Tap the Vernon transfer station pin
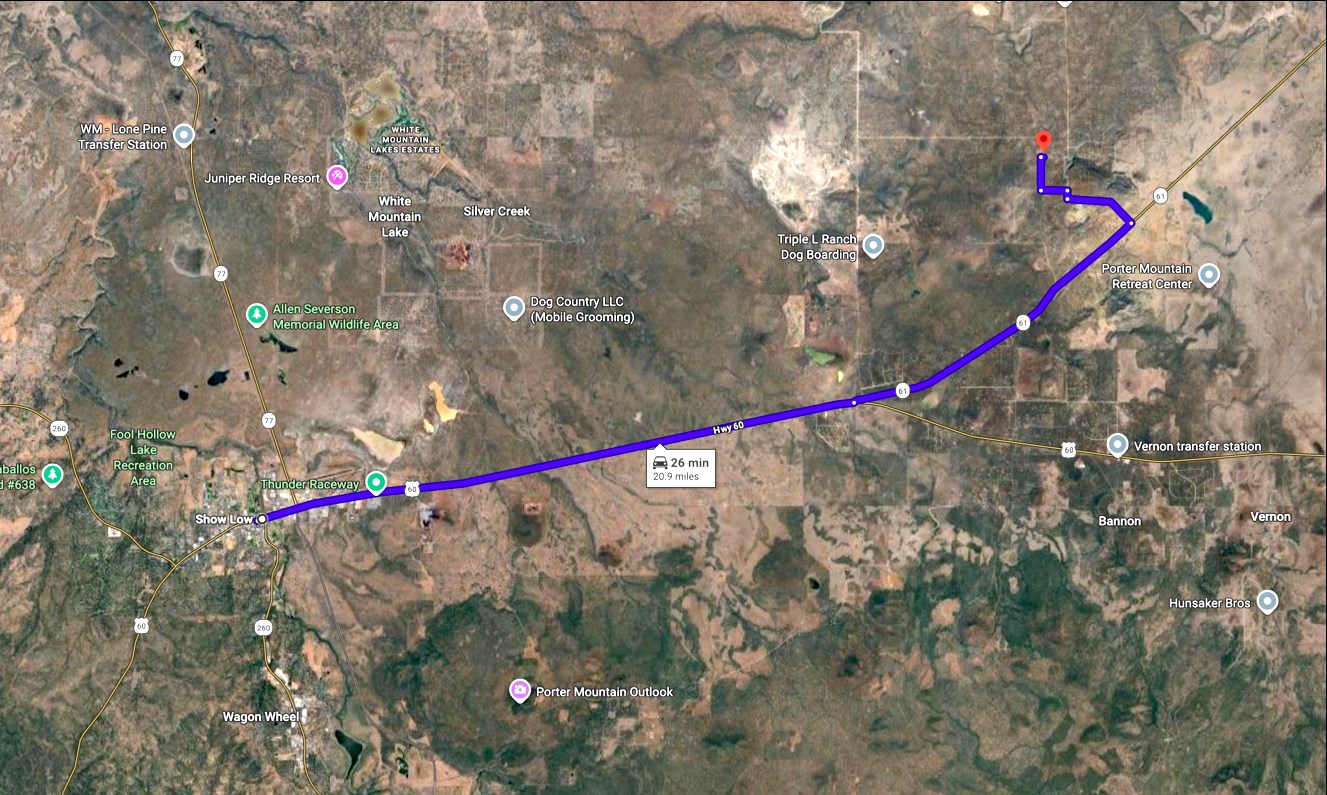This screenshot has width=1327, height=795. click(x=1117, y=445)
